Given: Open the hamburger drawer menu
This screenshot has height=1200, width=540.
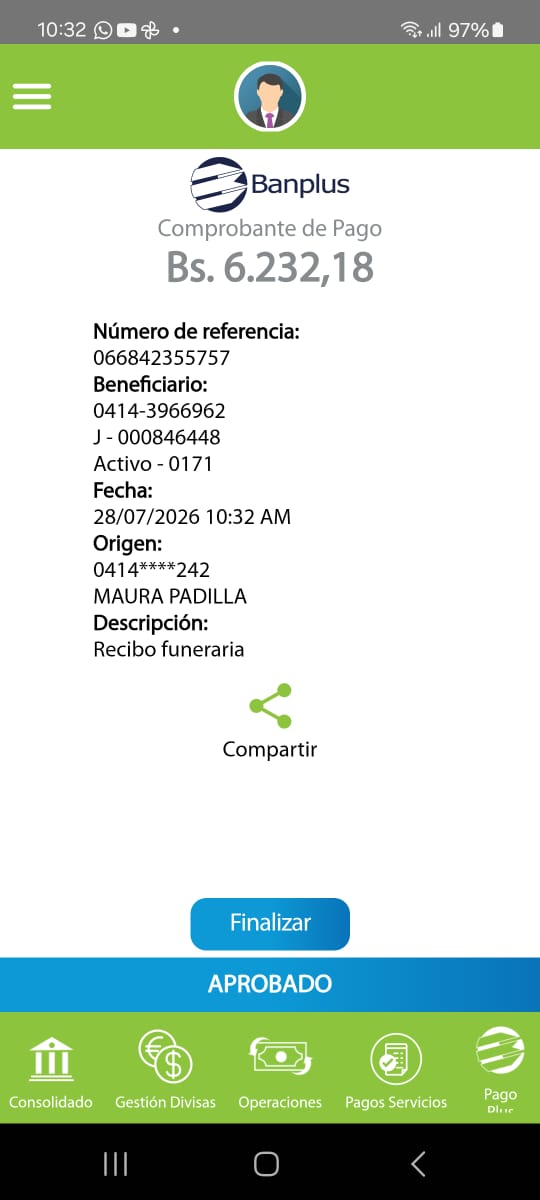Looking at the screenshot, I should click(32, 96).
